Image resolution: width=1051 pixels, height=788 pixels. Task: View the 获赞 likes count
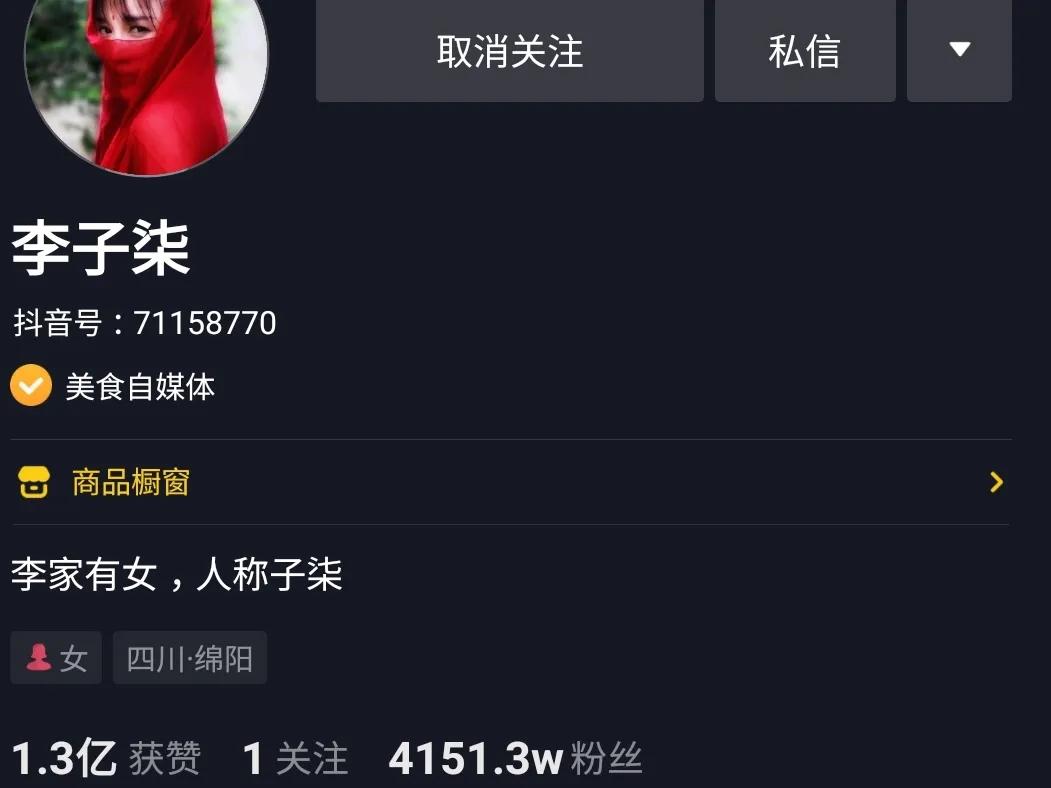click(106, 759)
